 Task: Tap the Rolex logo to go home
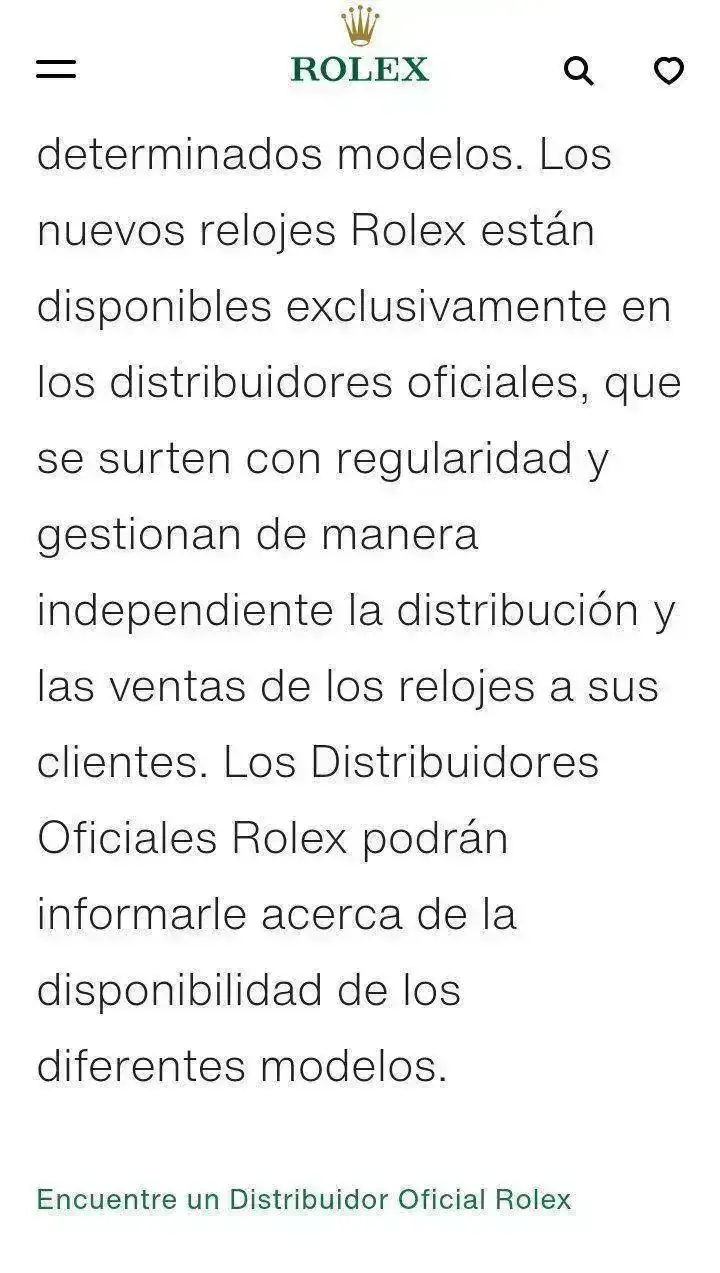[360, 50]
